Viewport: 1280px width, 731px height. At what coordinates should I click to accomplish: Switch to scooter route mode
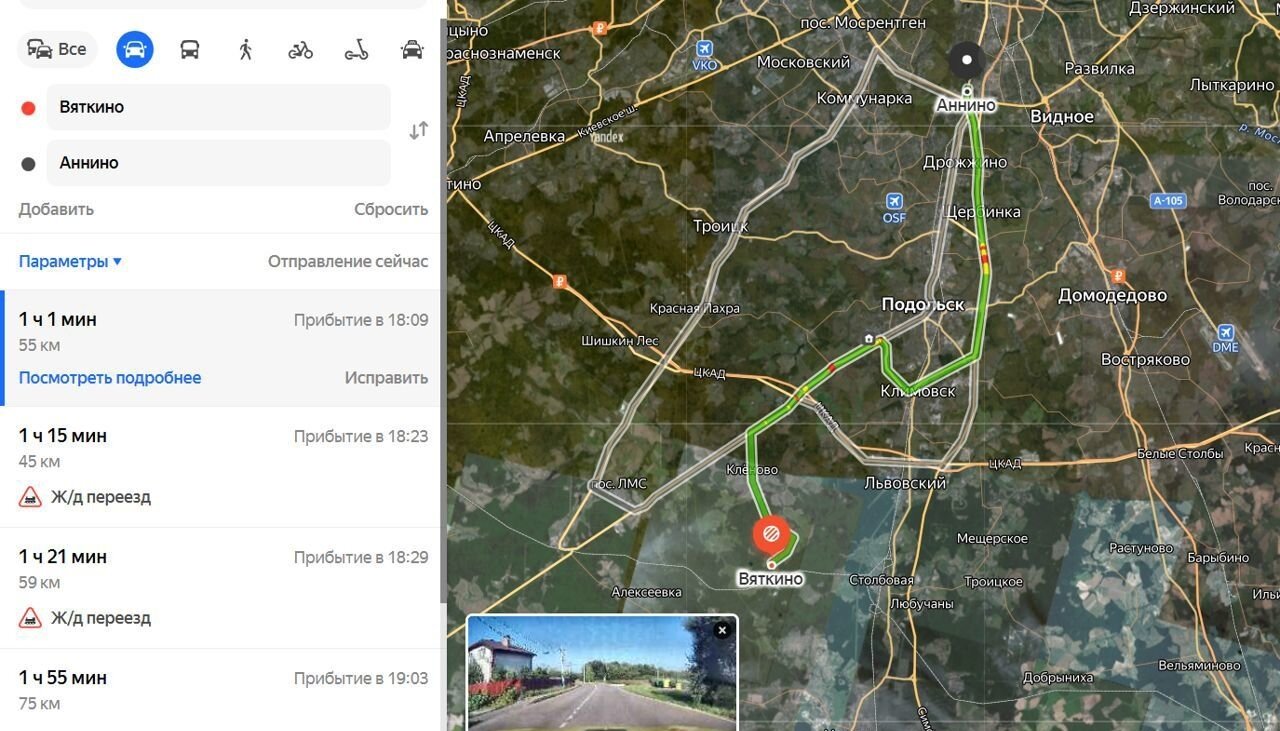(x=356, y=49)
